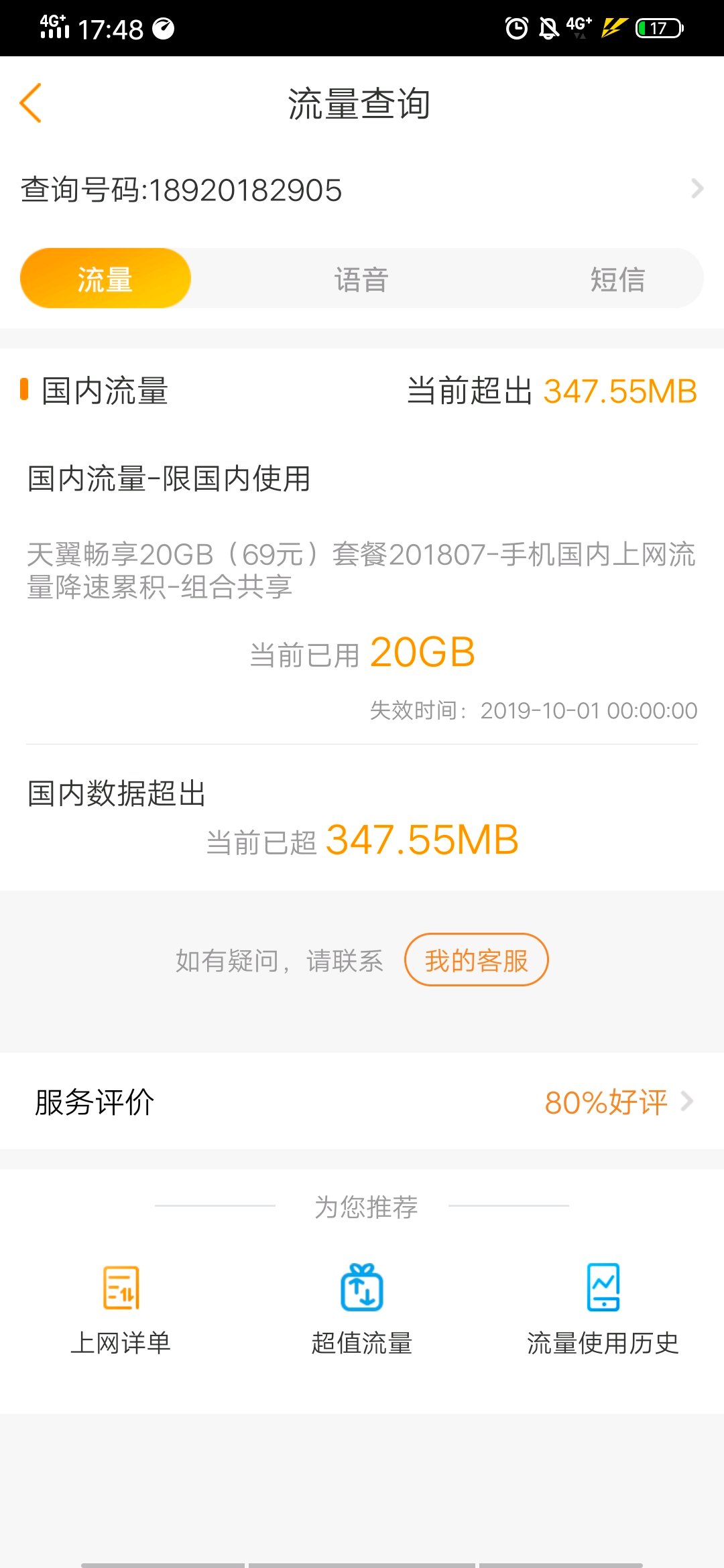Open the 查询号码 phone number row
Screen dimensions: 724x1568
(x=362, y=190)
